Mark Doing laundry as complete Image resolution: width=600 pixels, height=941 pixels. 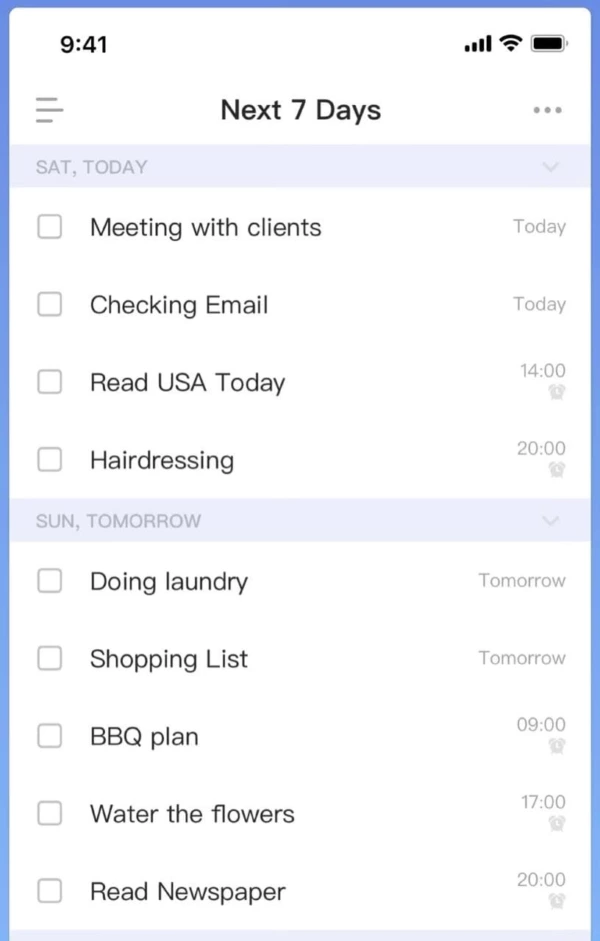tap(50, 581)
